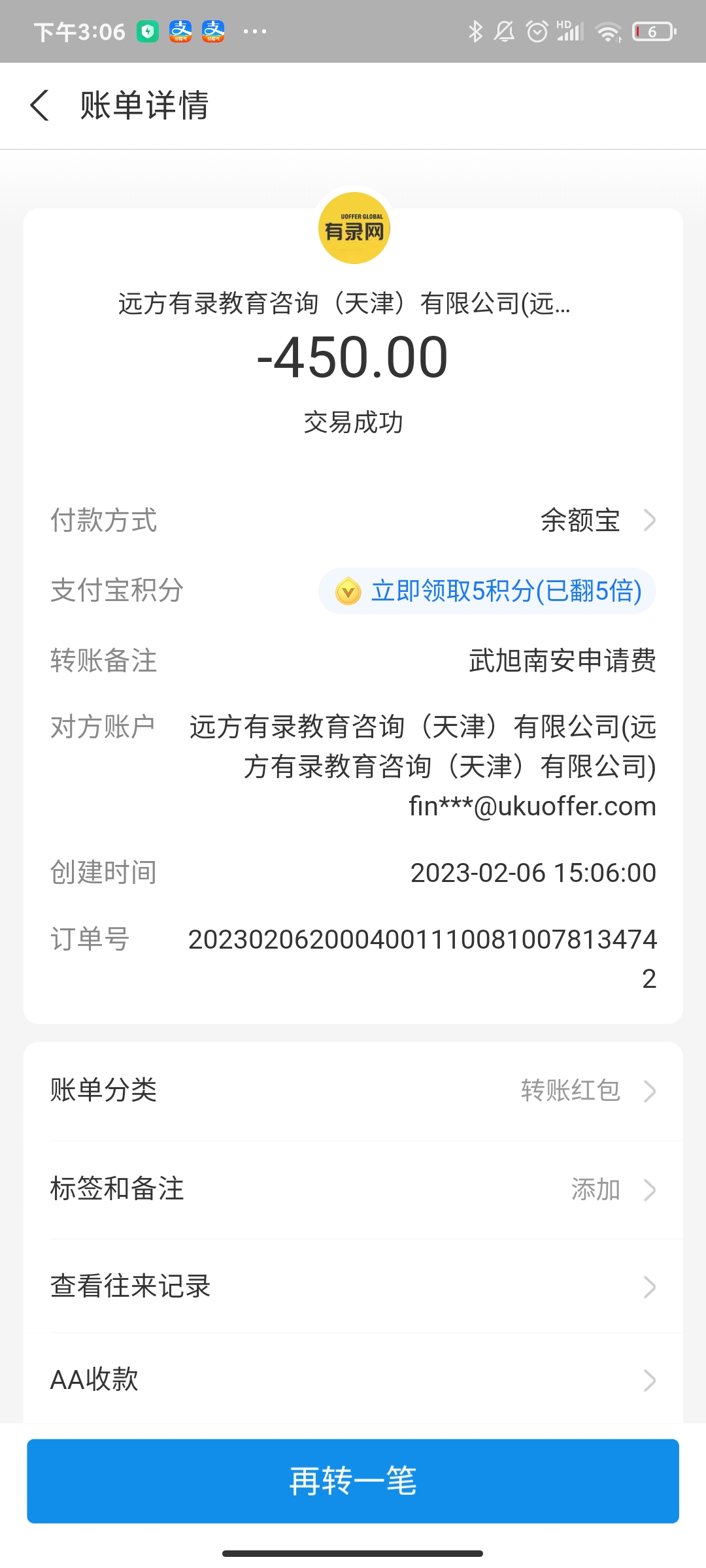Tap the 再转一笔 button
This screenshot has height=1568, width=706.
point(353,1480)
